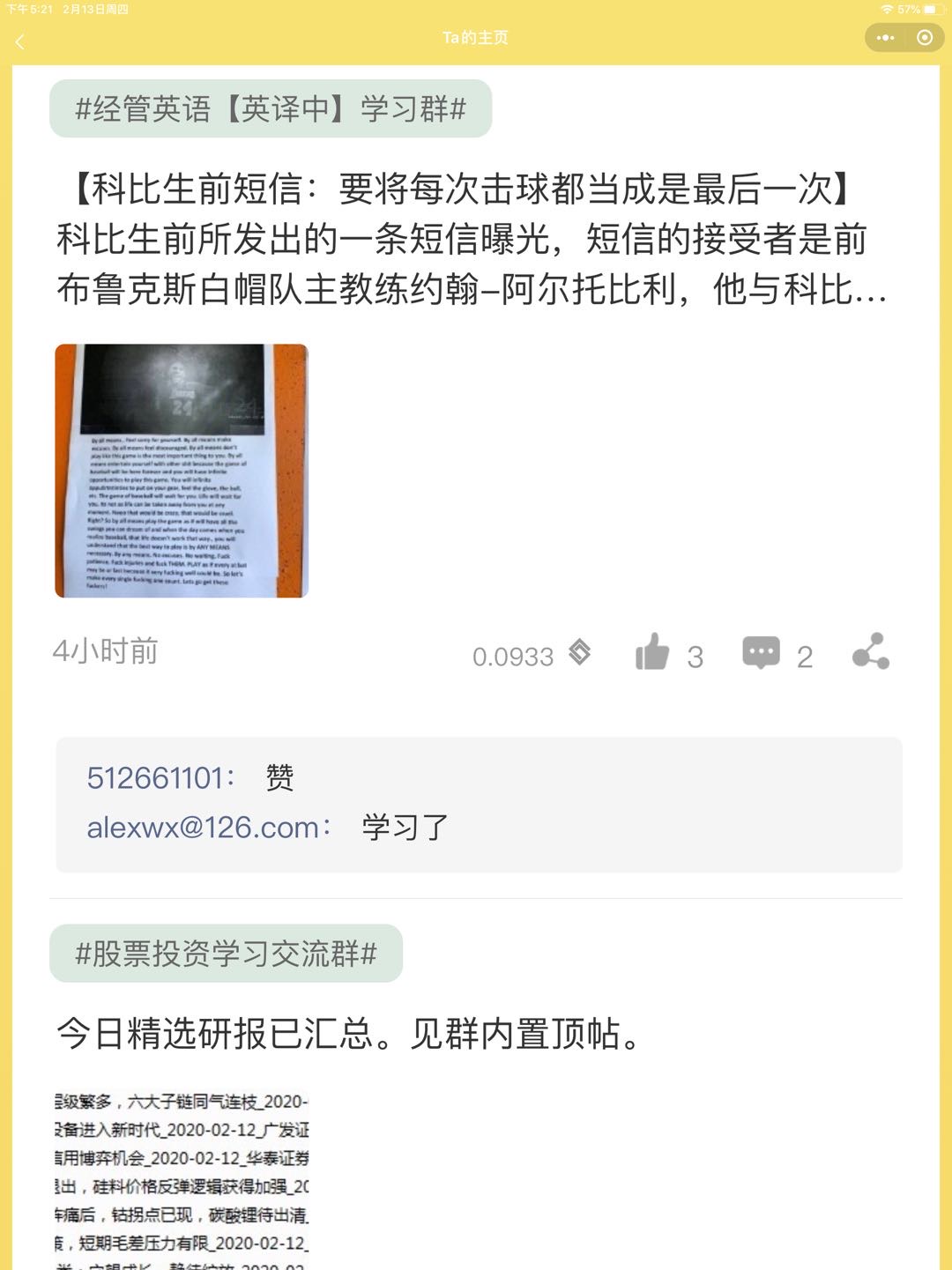This screenshot has width=952, height=1270.
Task: Close the mini program
Action: 925,38
